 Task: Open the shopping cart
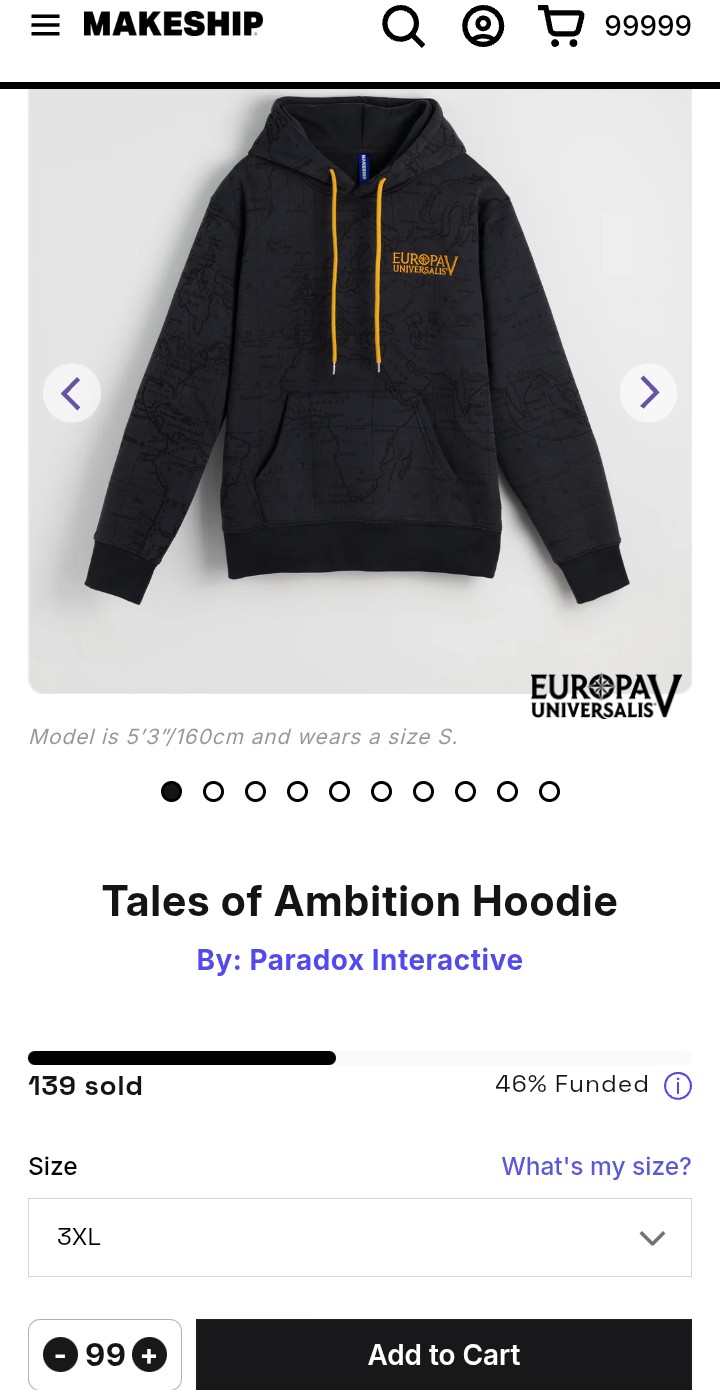click(562, 26)
